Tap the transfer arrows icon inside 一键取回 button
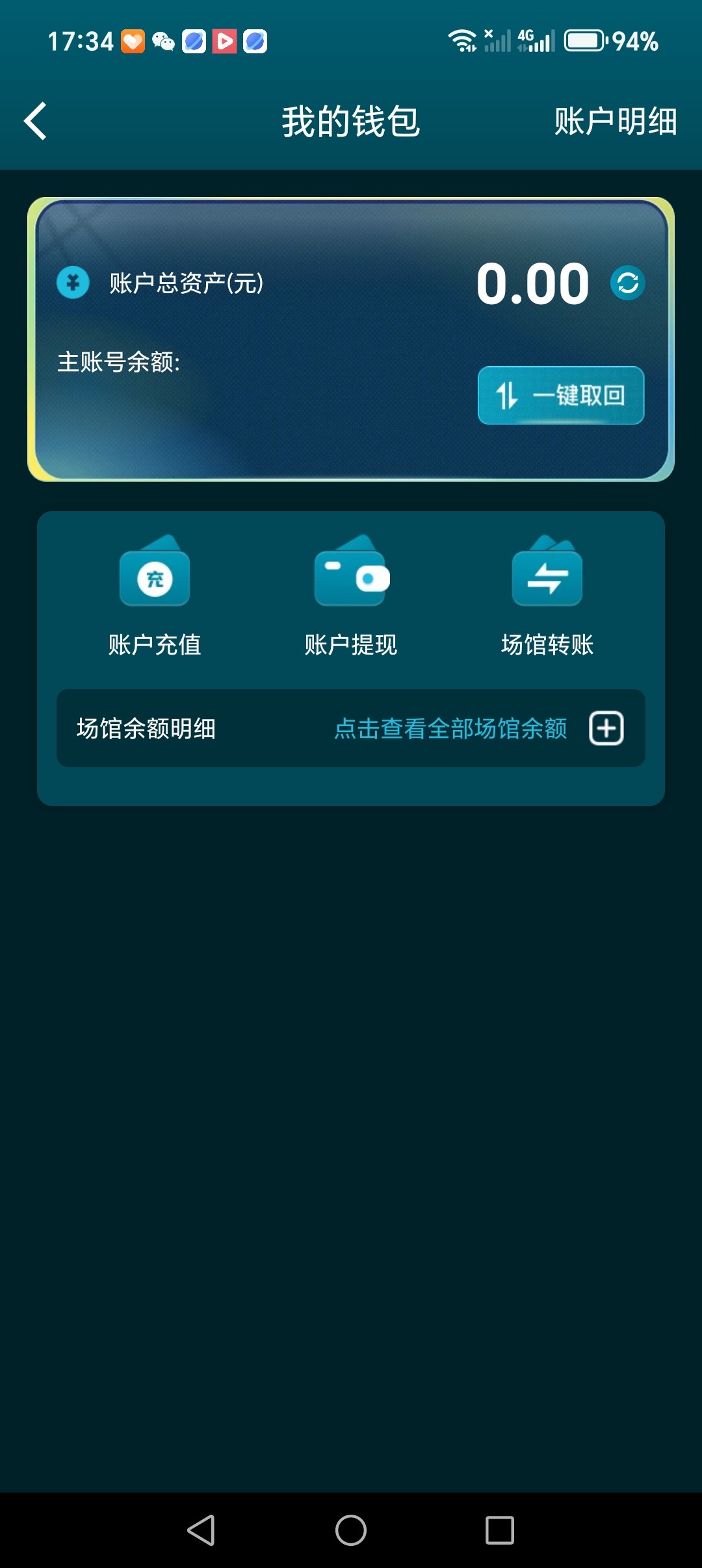Image resolution: width=702 pixels, height=1568 pixels. click(x=510, y=396)
